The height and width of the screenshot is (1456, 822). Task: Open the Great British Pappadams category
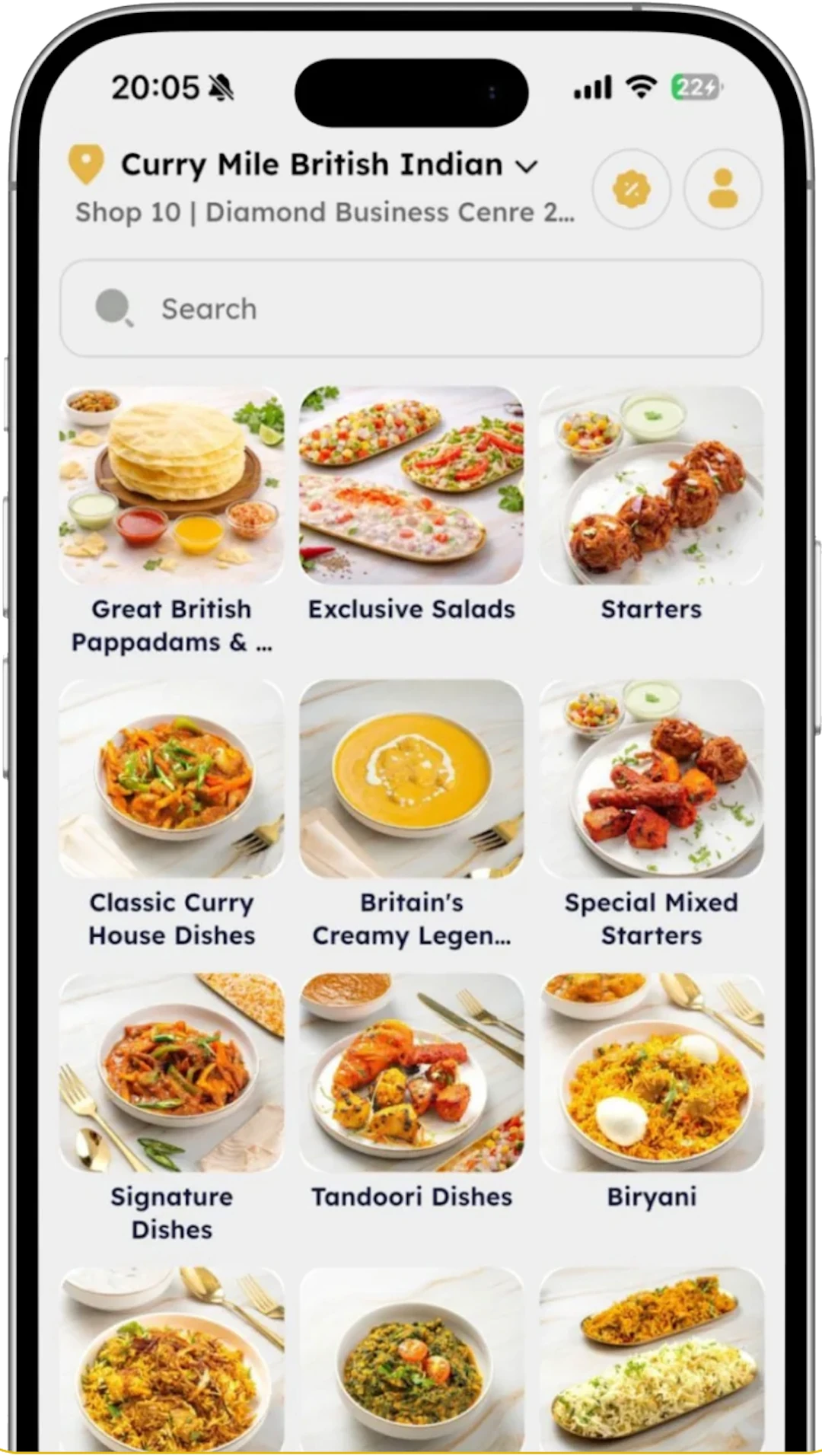tap(172, 521)
